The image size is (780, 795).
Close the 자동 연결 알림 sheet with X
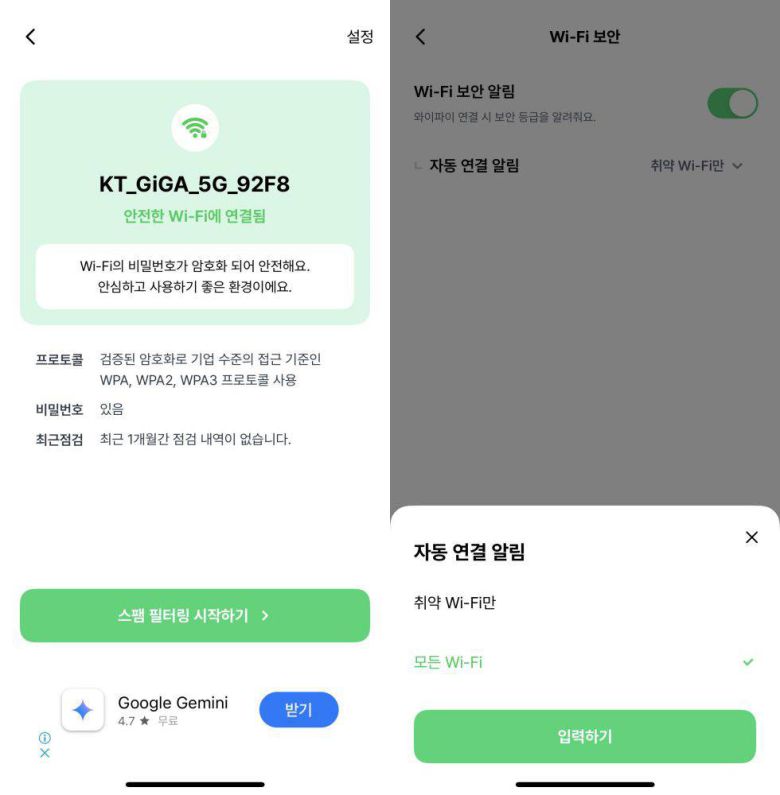(752, 537)
